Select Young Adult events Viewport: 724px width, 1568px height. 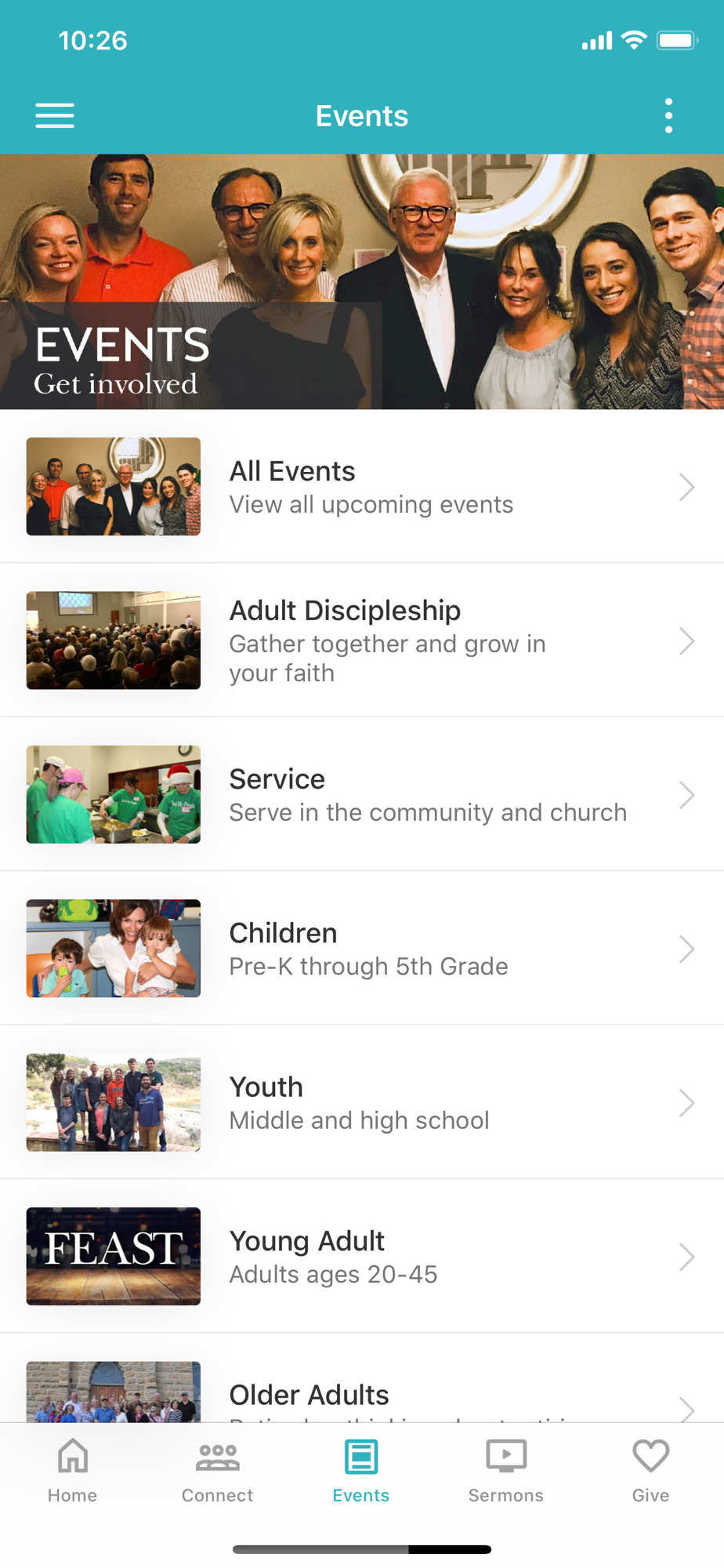coord(360,1257)
